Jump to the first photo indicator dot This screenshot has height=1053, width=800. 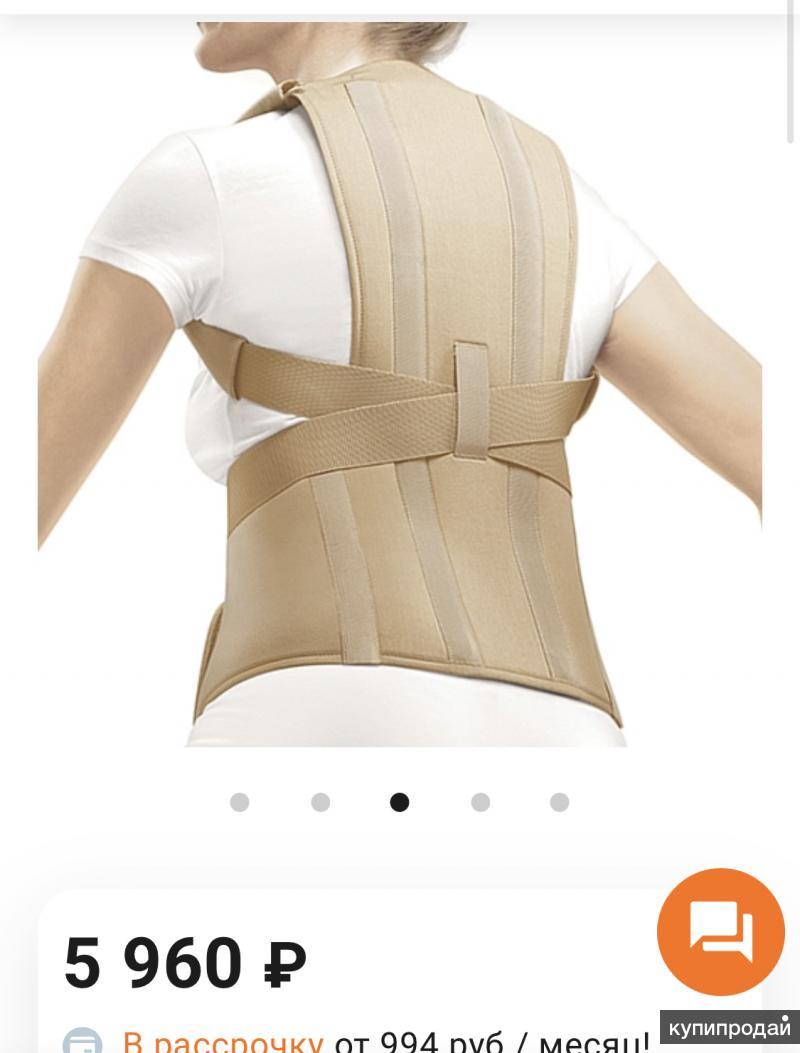[240, 802]
